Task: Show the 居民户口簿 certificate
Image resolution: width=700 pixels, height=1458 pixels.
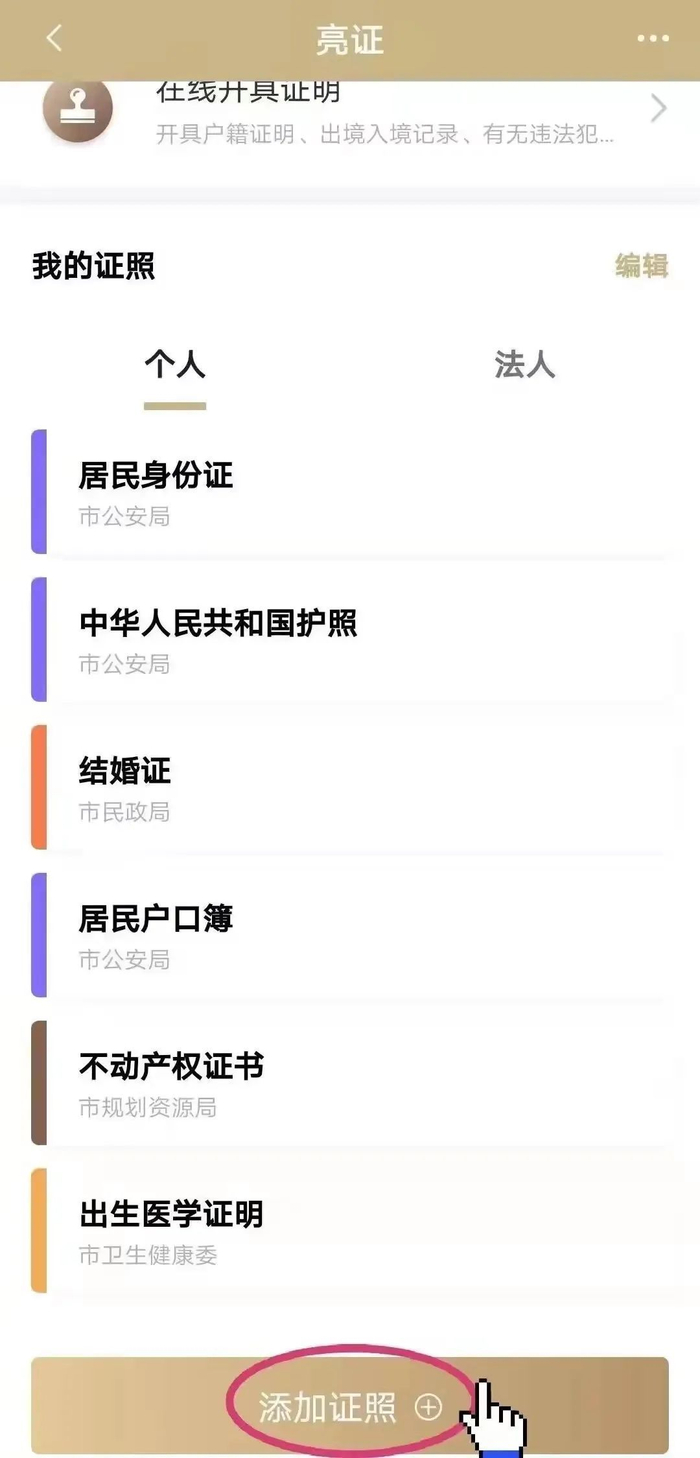Action: pyautogui.click(x=350, y=936)
